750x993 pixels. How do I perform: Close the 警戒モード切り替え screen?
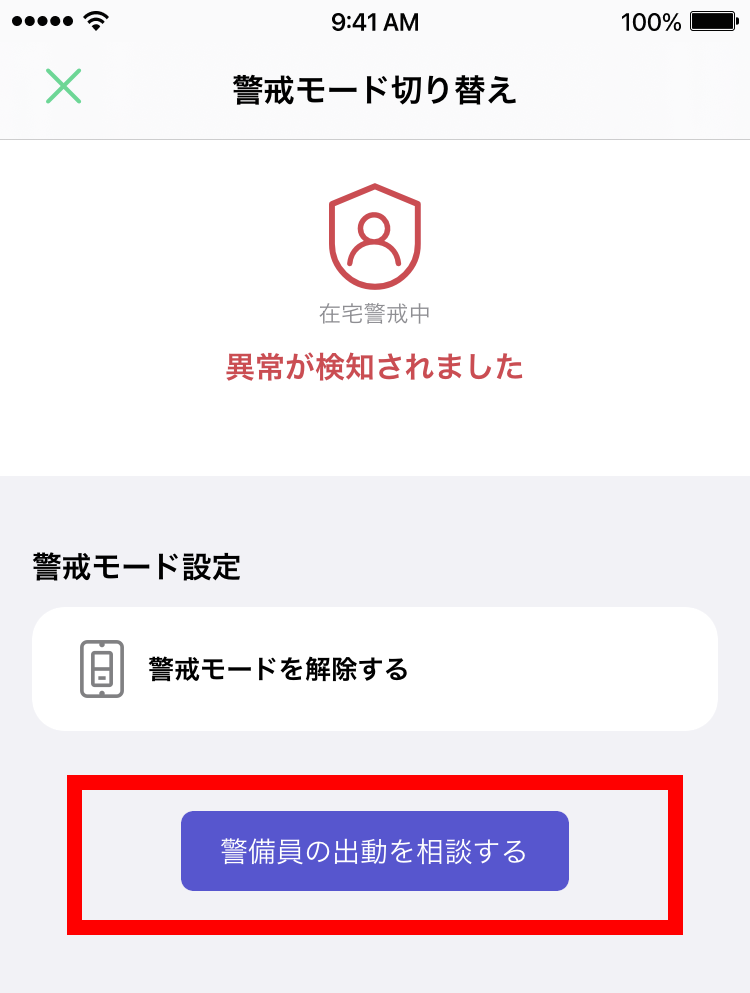coord(63,87)
